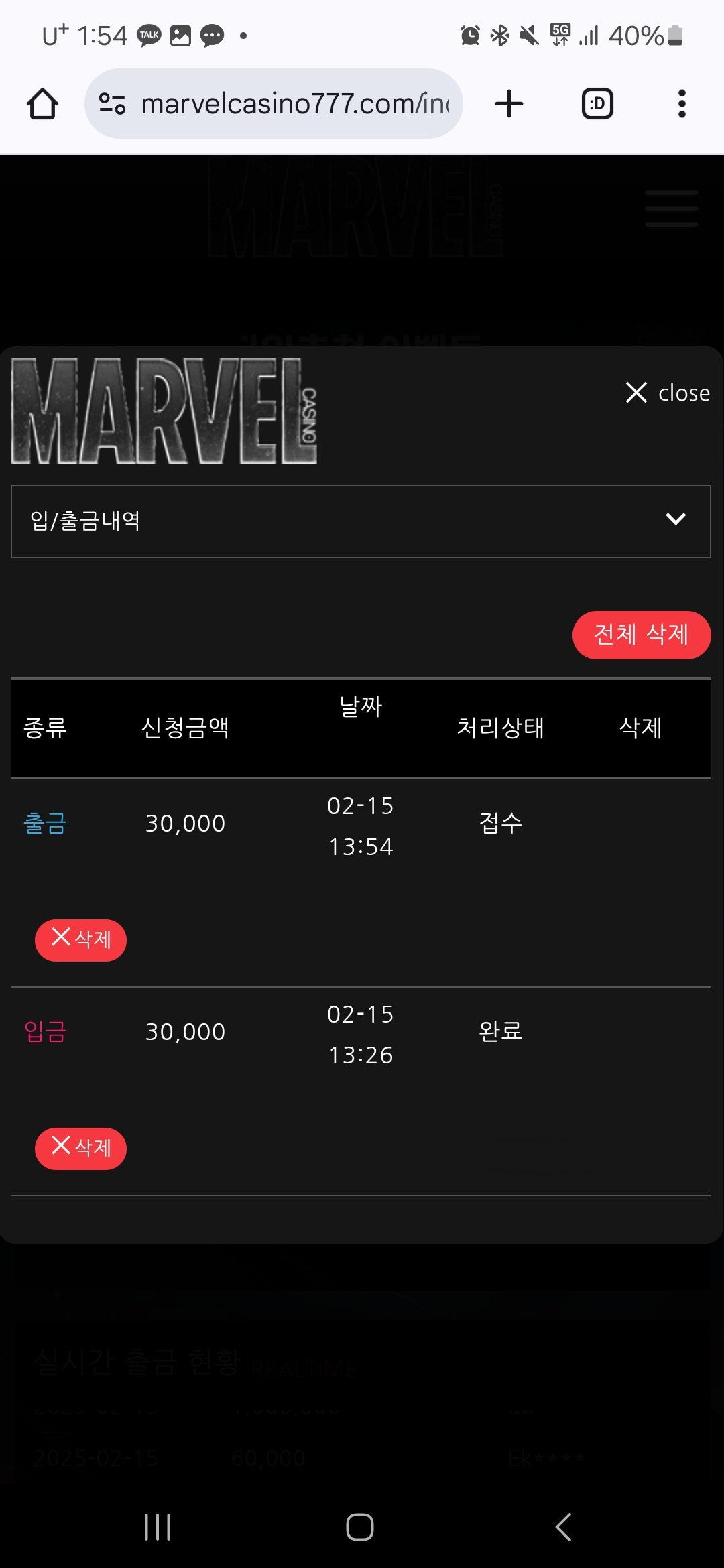Open a new browser tab
The image size is (724, 1568).
(509, 104)
